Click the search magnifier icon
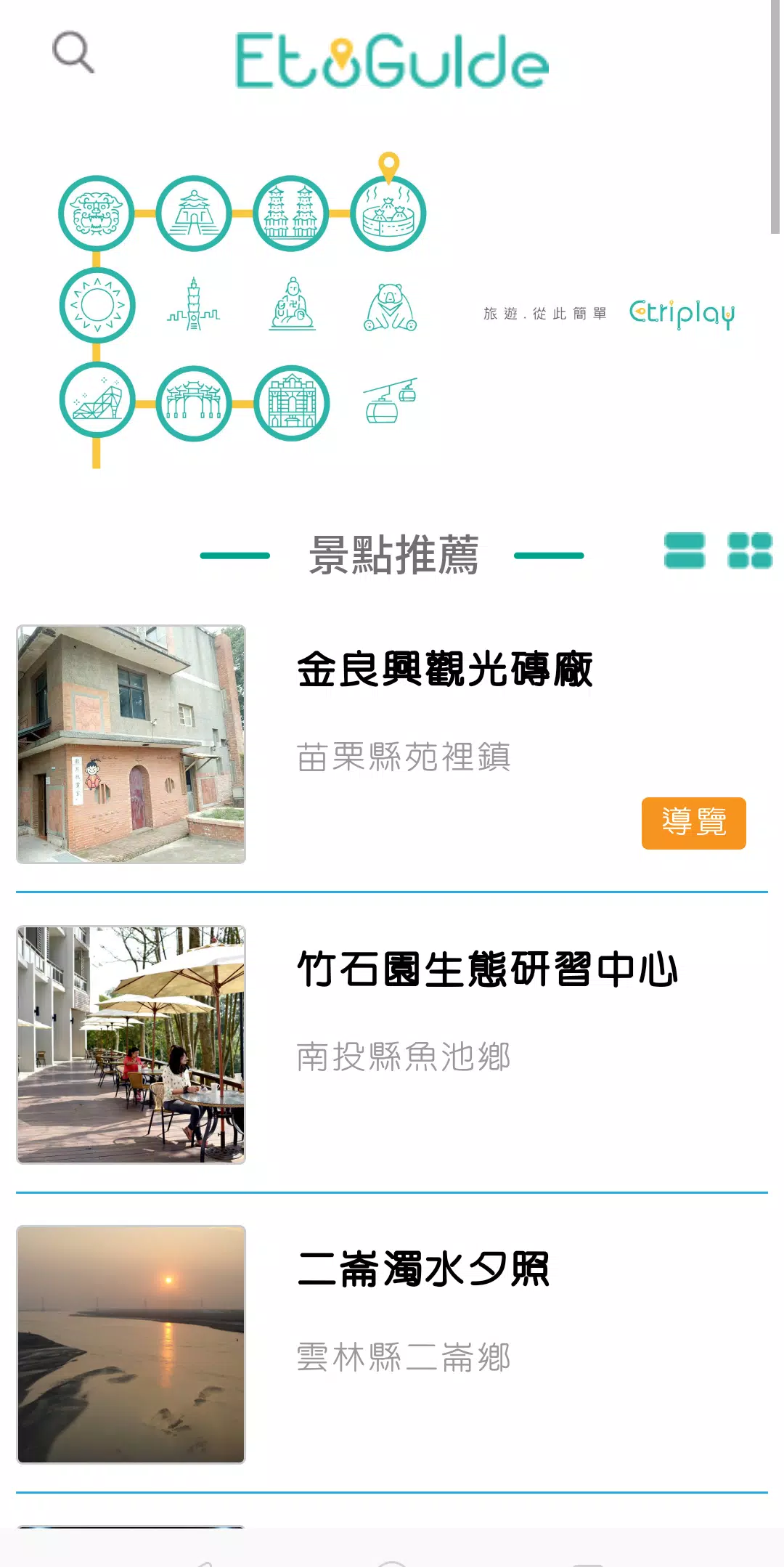Image resolution: width=784 pixels, height=1567 pixels. click(73, 52)
